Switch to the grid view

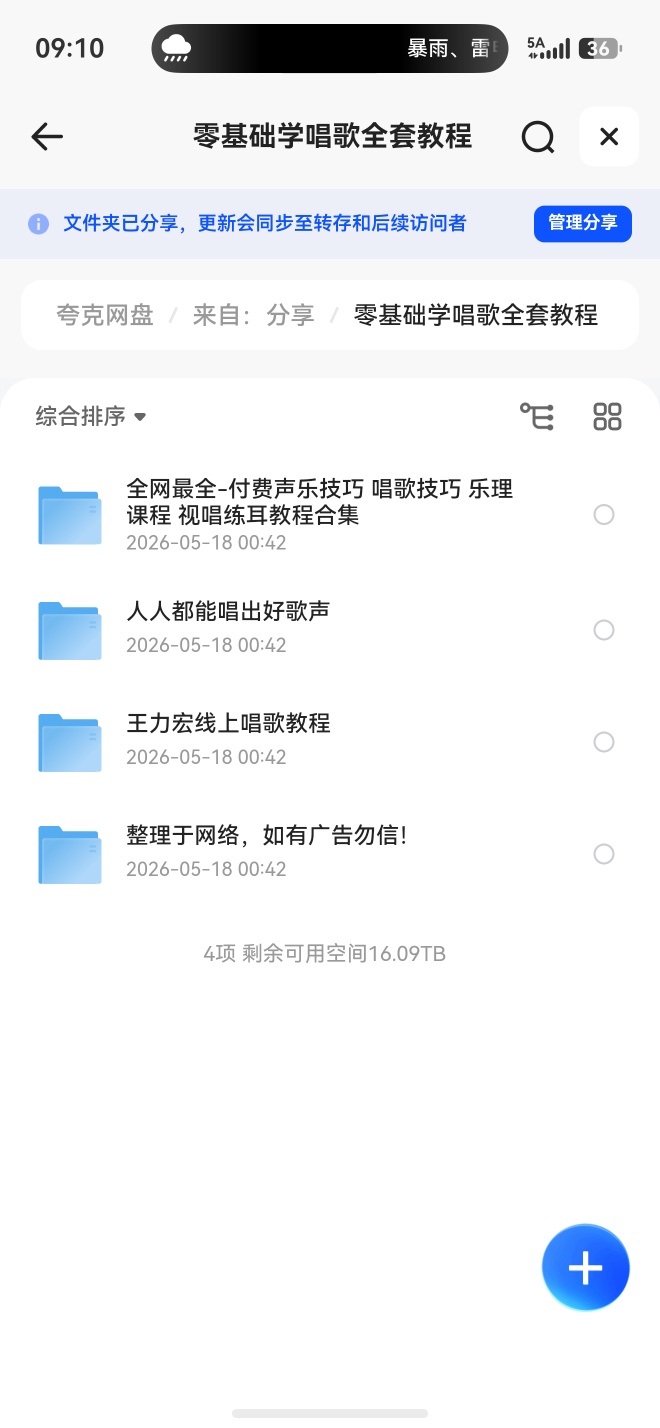point(608,416)
